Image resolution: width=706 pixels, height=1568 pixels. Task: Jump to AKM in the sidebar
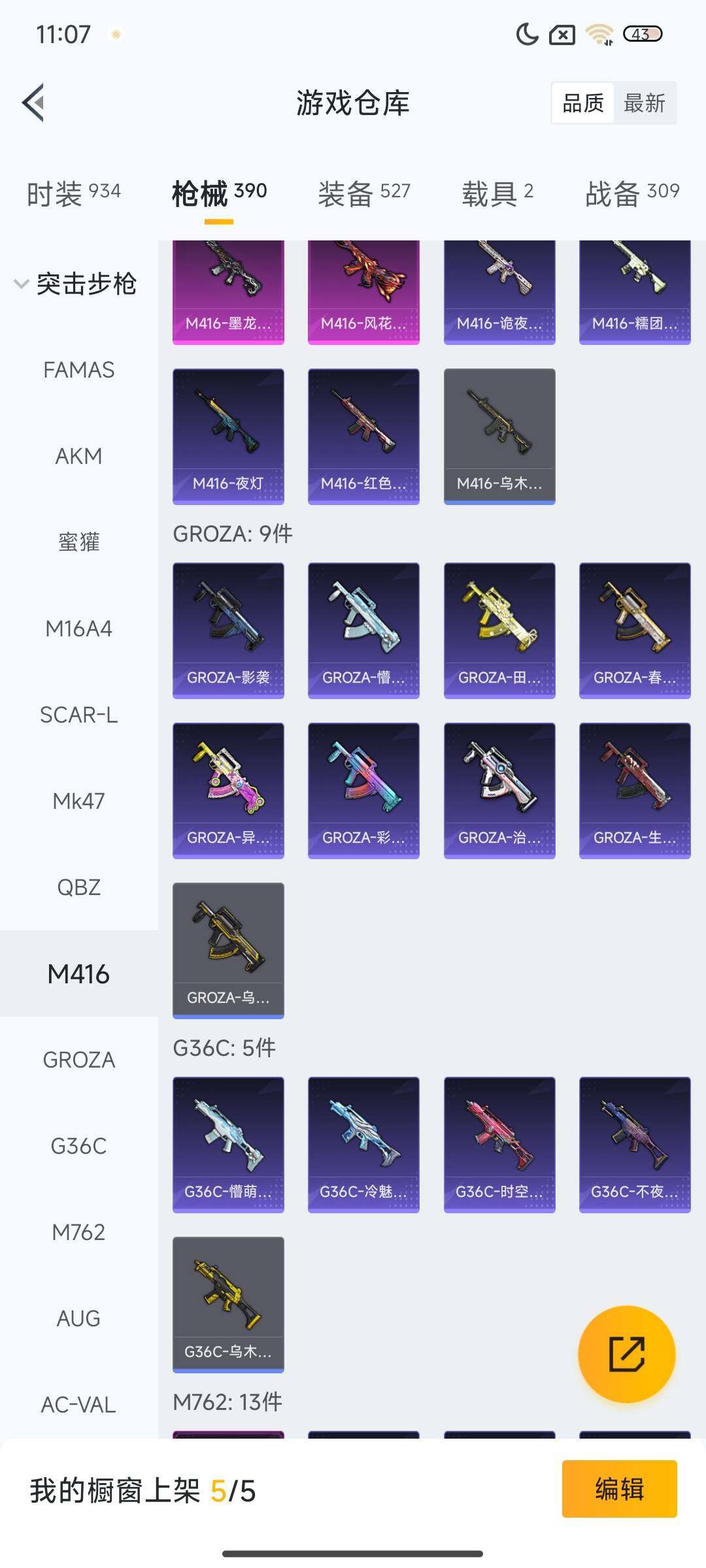78,456
